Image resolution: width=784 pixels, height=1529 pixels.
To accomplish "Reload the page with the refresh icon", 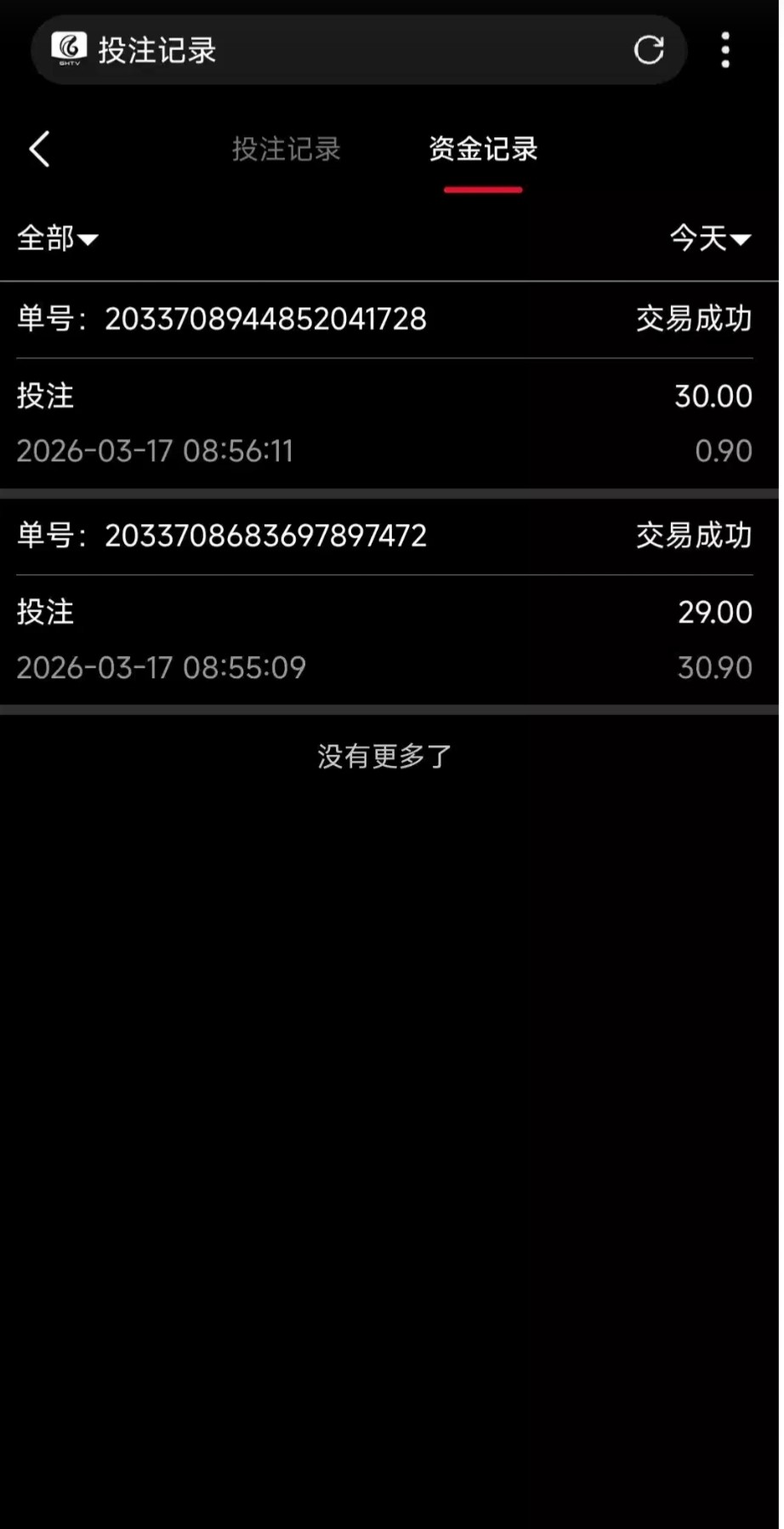I will click(648, 50).
